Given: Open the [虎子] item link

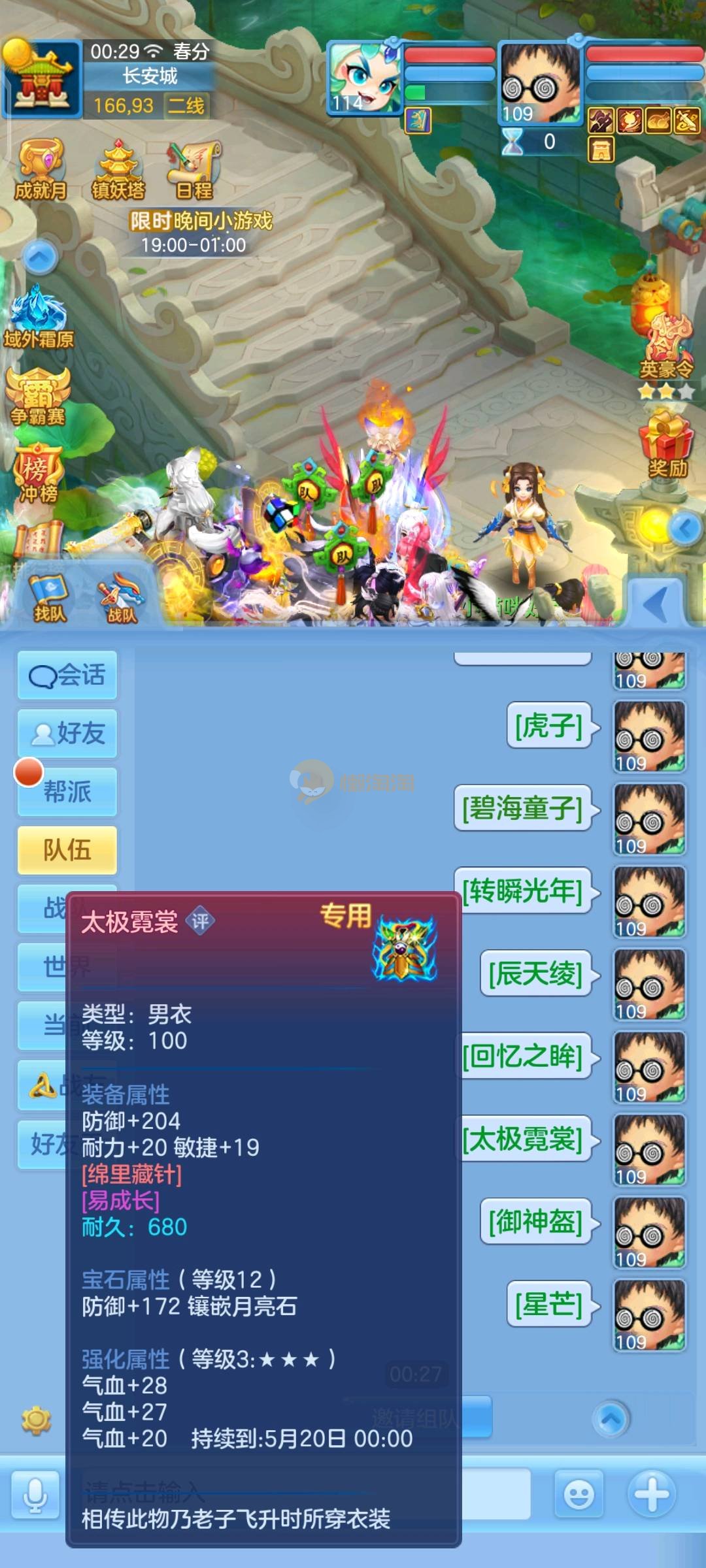Looking at the screenshot, I should pos(549,725).
